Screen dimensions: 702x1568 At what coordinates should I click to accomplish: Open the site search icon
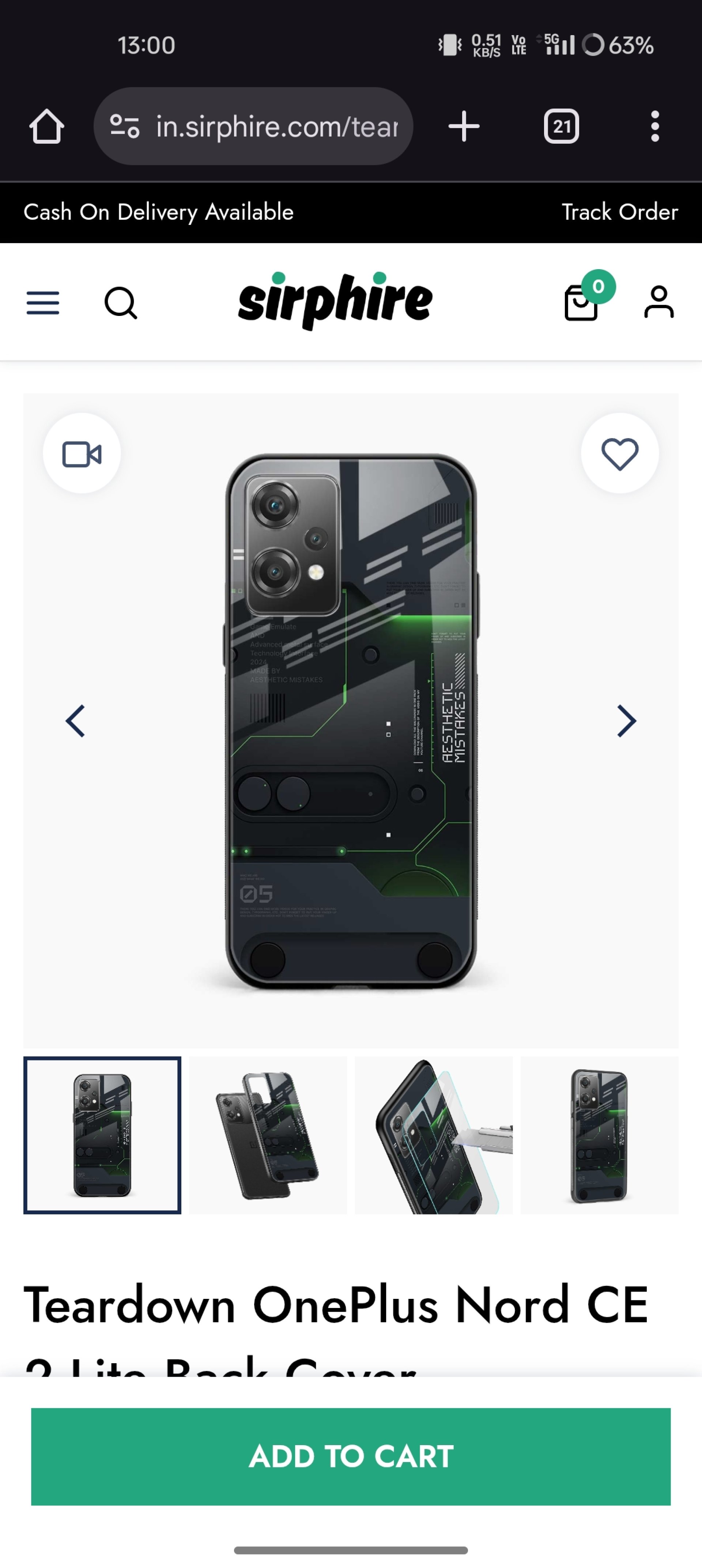[121, 302]
